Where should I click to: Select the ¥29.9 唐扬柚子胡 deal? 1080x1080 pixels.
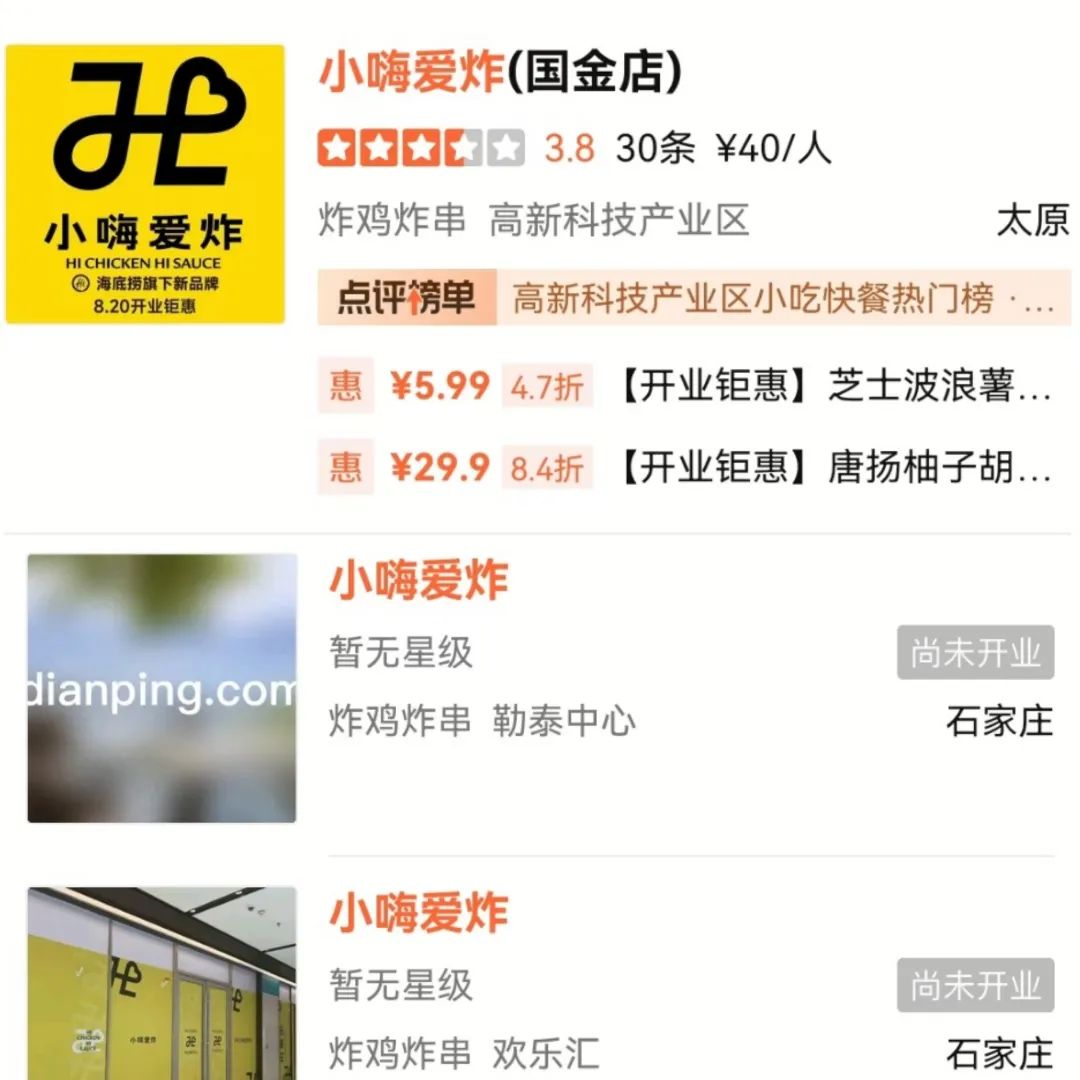click(690, 467)
